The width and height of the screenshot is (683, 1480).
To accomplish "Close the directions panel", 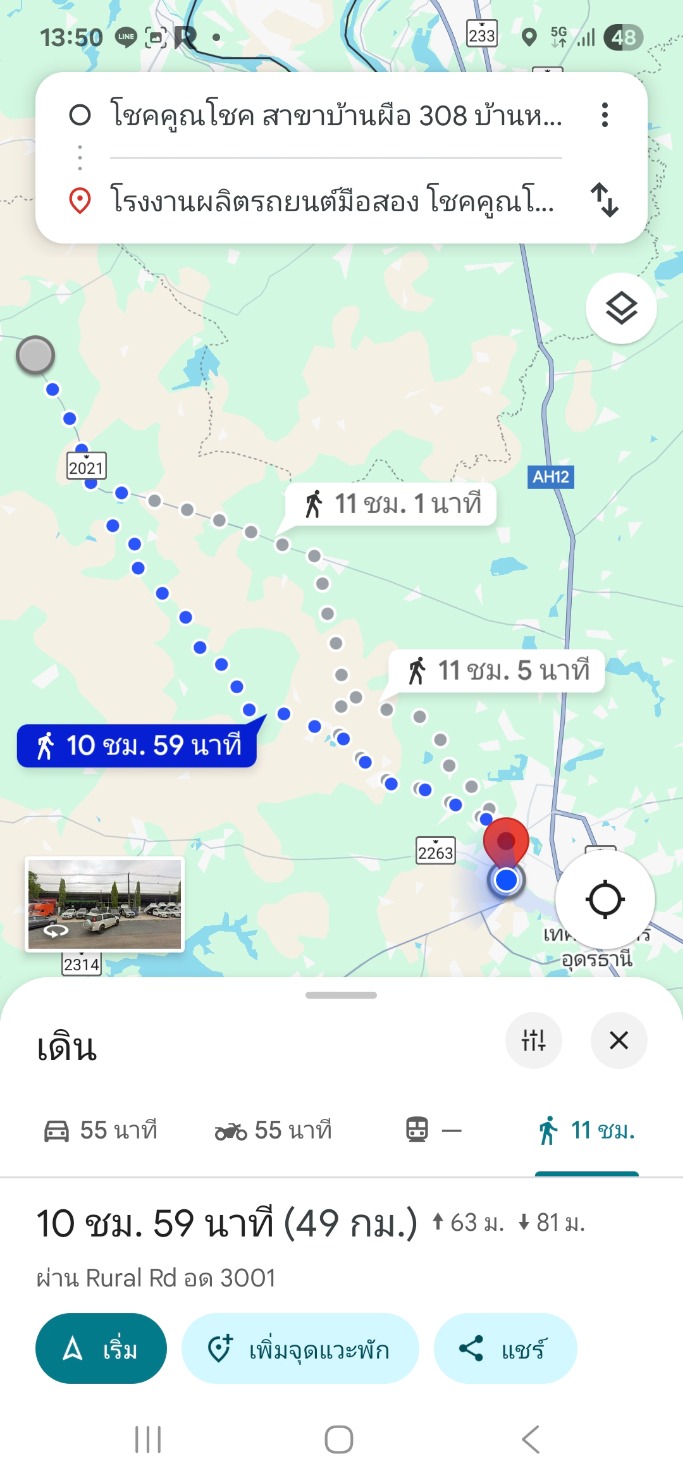I will click(619, 1040).
